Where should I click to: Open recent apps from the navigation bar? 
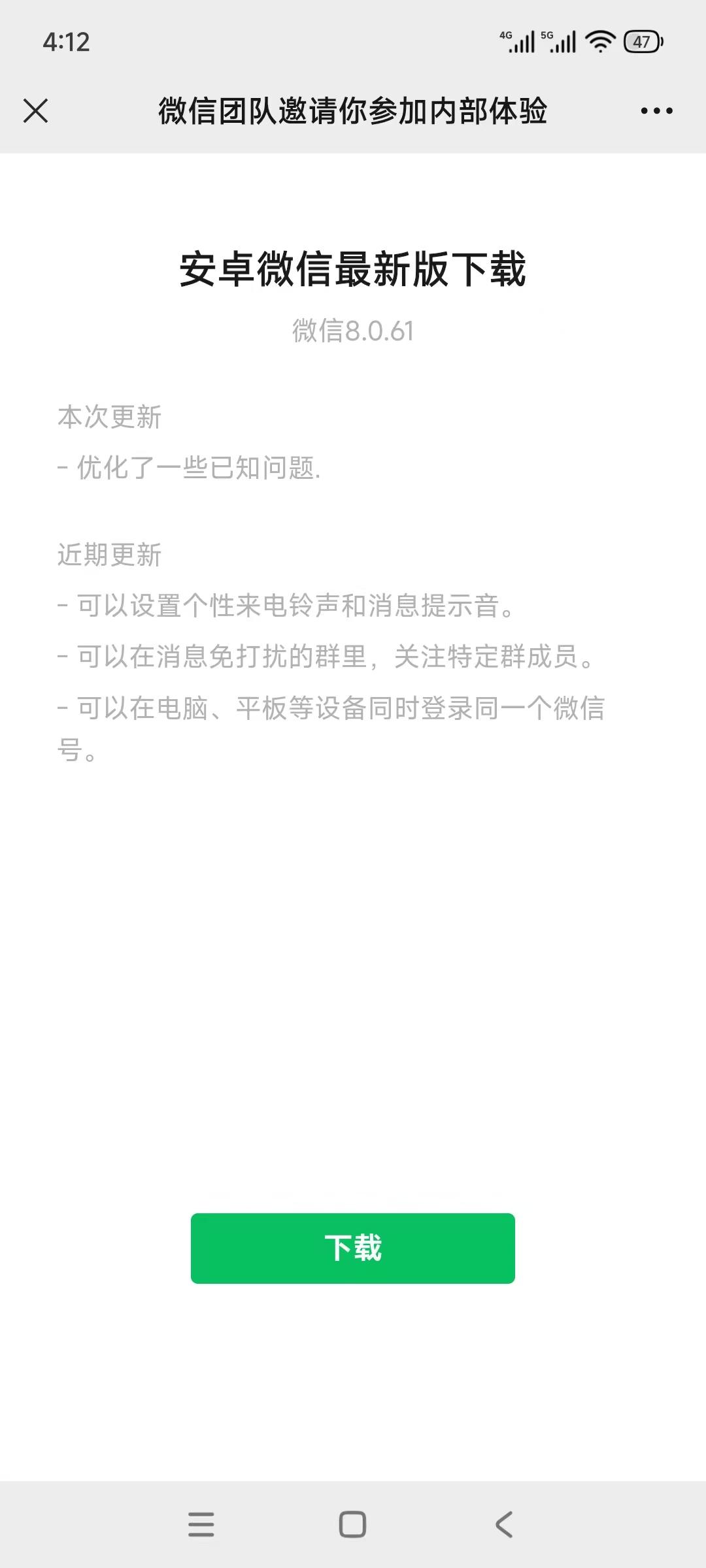[x=201, y=1524]
